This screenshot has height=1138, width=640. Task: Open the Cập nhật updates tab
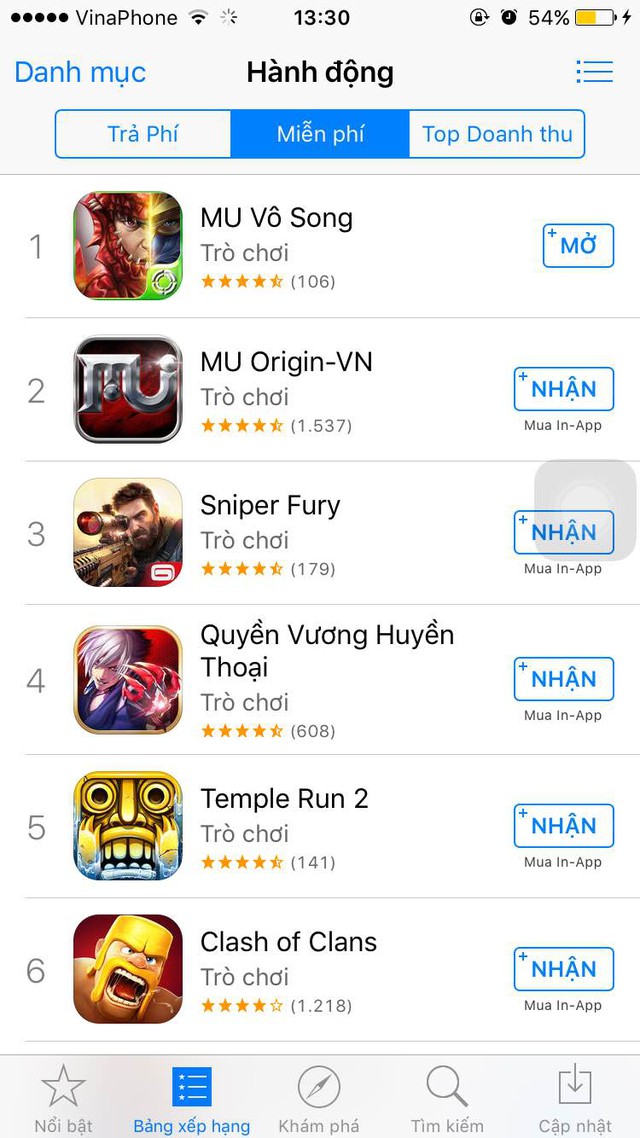click(575, 1097)
